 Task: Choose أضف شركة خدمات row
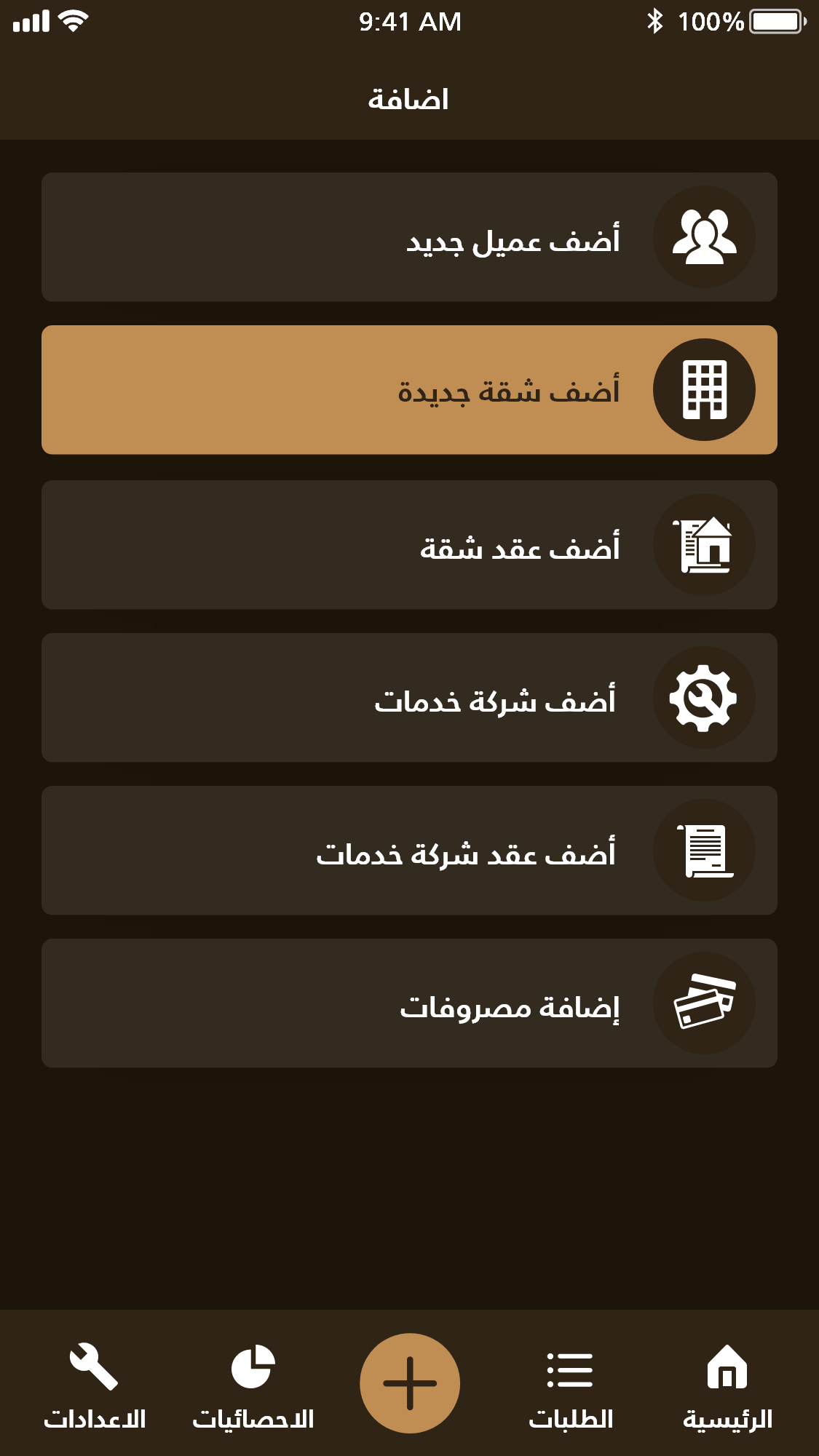[409, 698]
